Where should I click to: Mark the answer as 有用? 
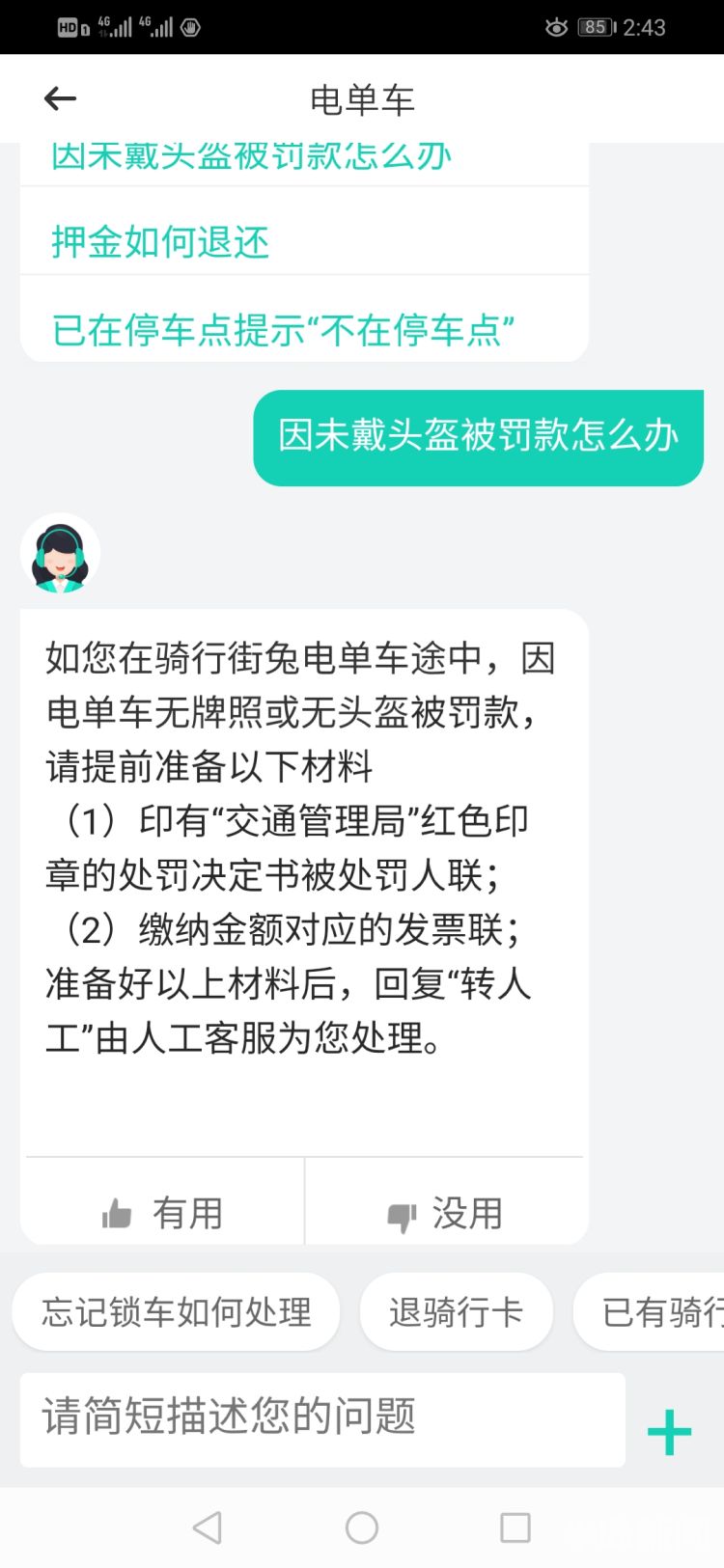click(163, 1213)
